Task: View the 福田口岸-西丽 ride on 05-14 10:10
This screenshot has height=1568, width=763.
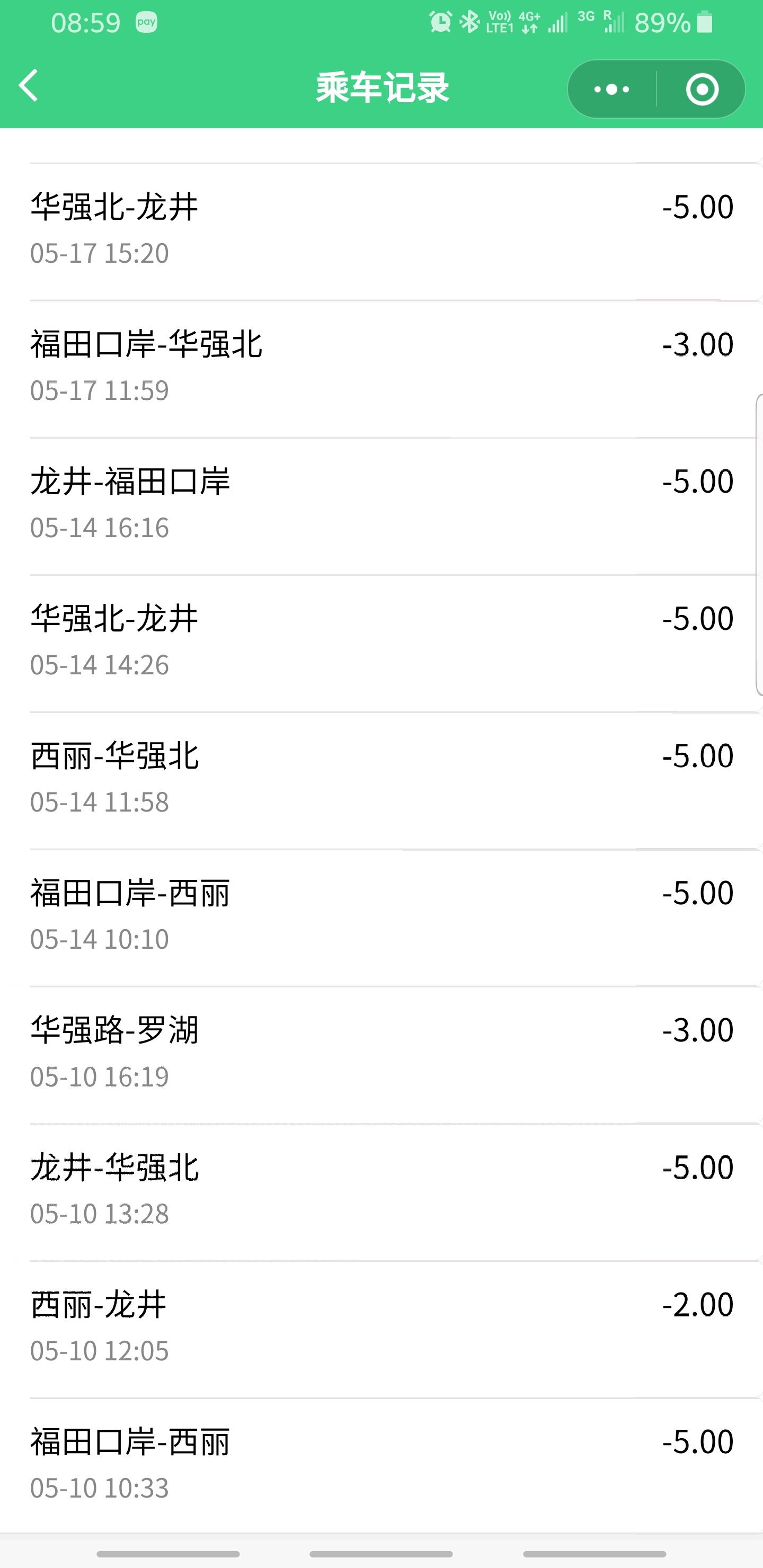Action: point(381,918)
